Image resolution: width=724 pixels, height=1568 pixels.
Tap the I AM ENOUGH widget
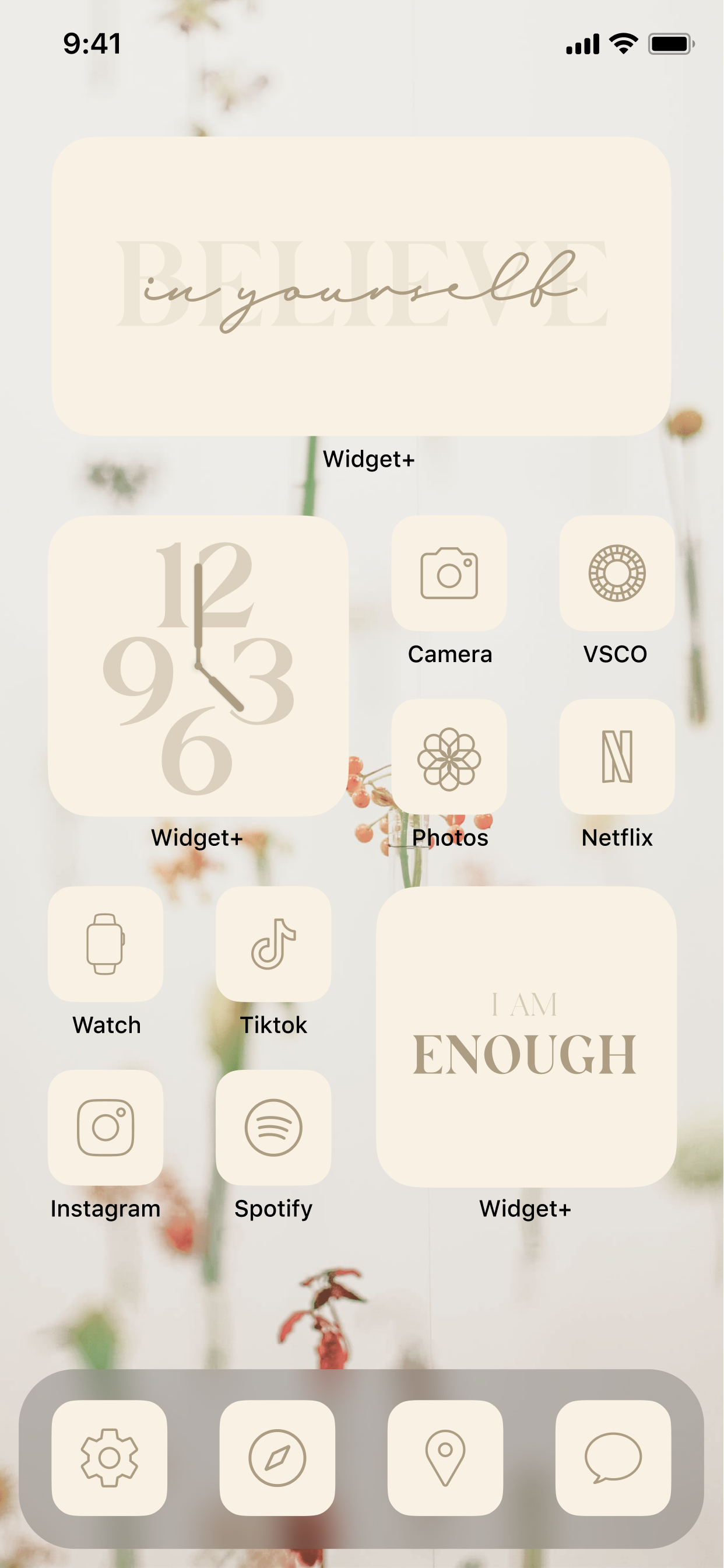pyautogui.click(x=526, y=1037)
